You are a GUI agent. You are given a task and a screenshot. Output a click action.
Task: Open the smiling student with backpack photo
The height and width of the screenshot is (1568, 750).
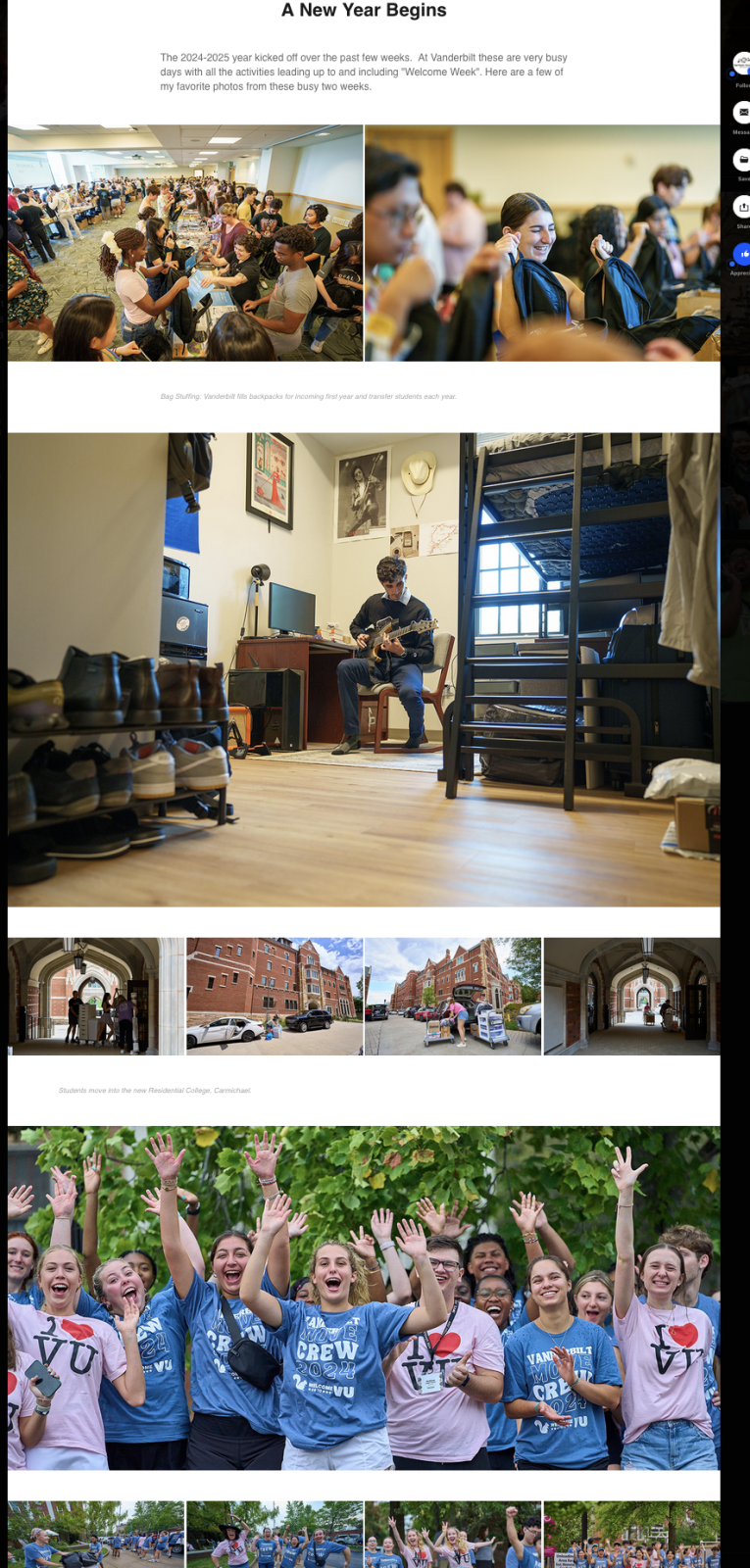[x=542, y=243]
